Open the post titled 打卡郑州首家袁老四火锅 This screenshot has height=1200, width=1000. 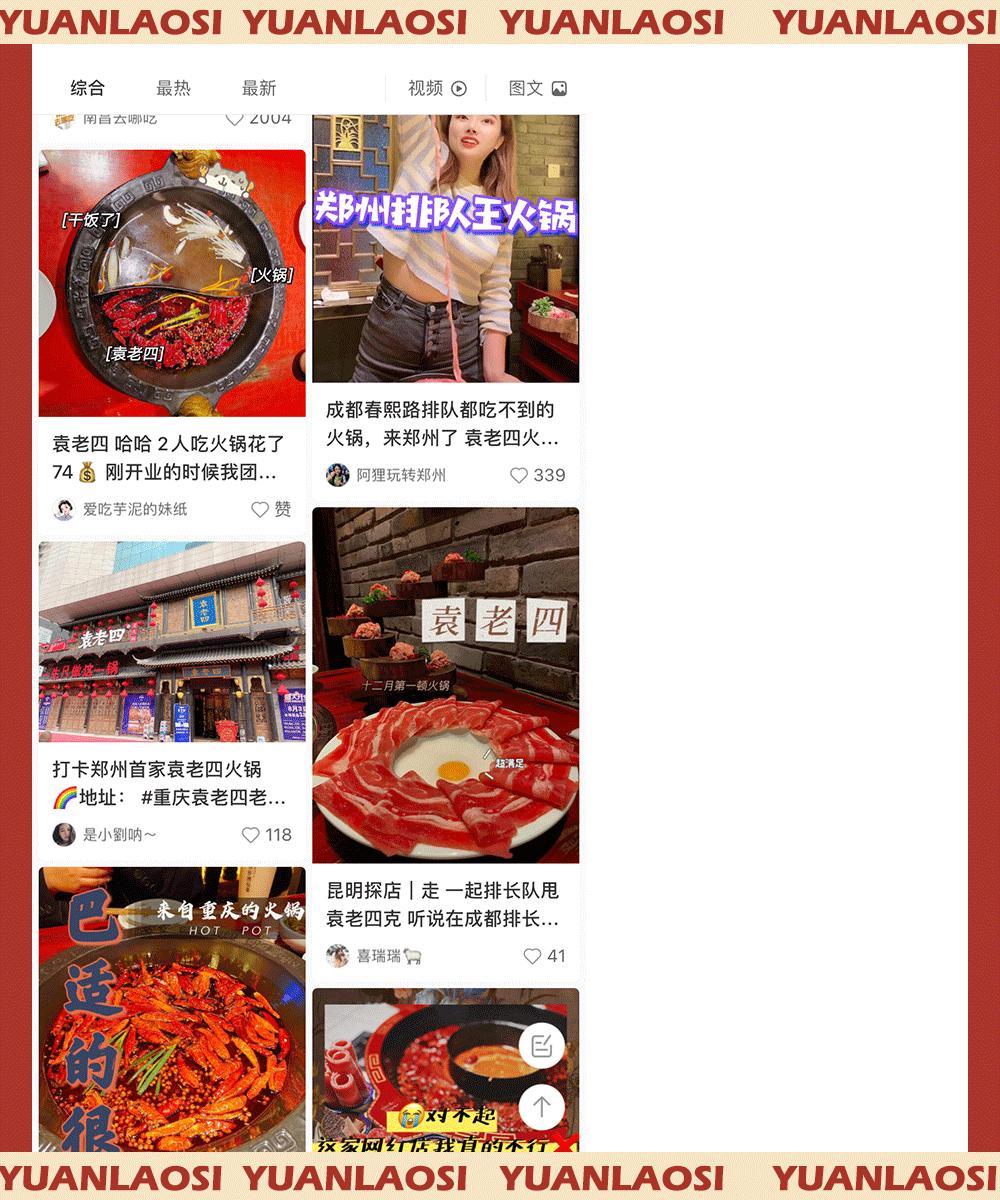pyautogui.click(x=171, y=785)
